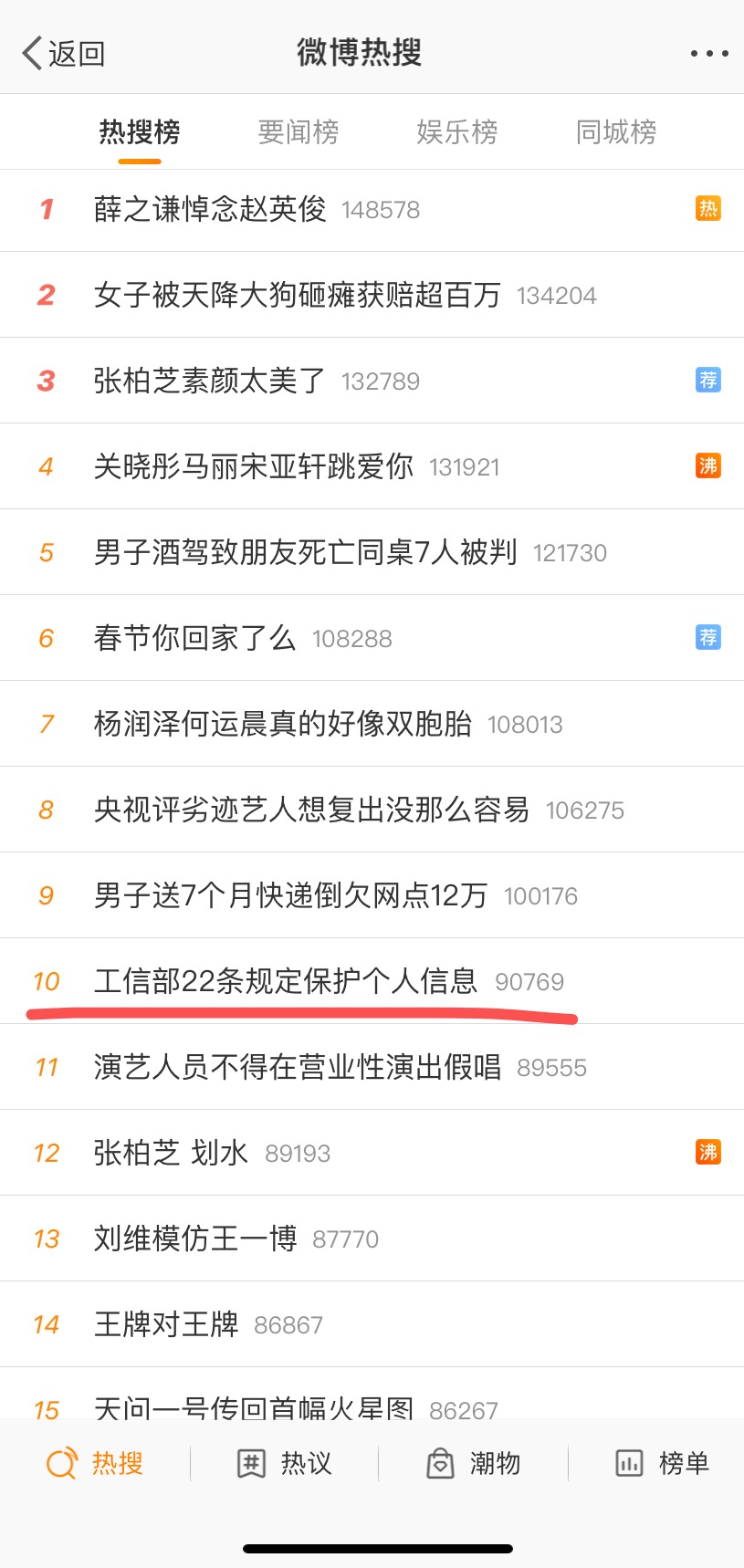
Task: Go back using the 返回 button
Action: tap(64, 53)
